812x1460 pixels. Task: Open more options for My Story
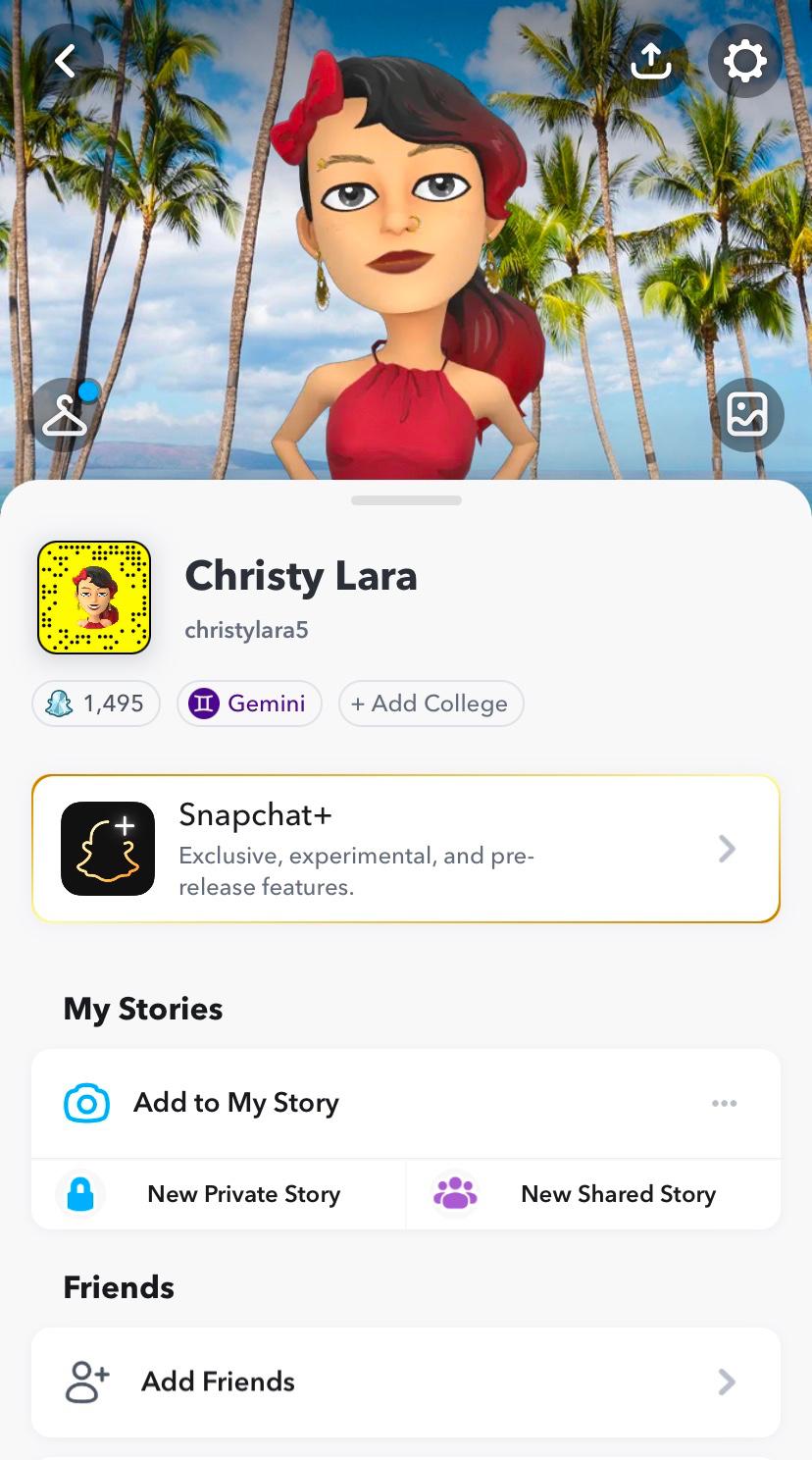tap(725, 1103)
